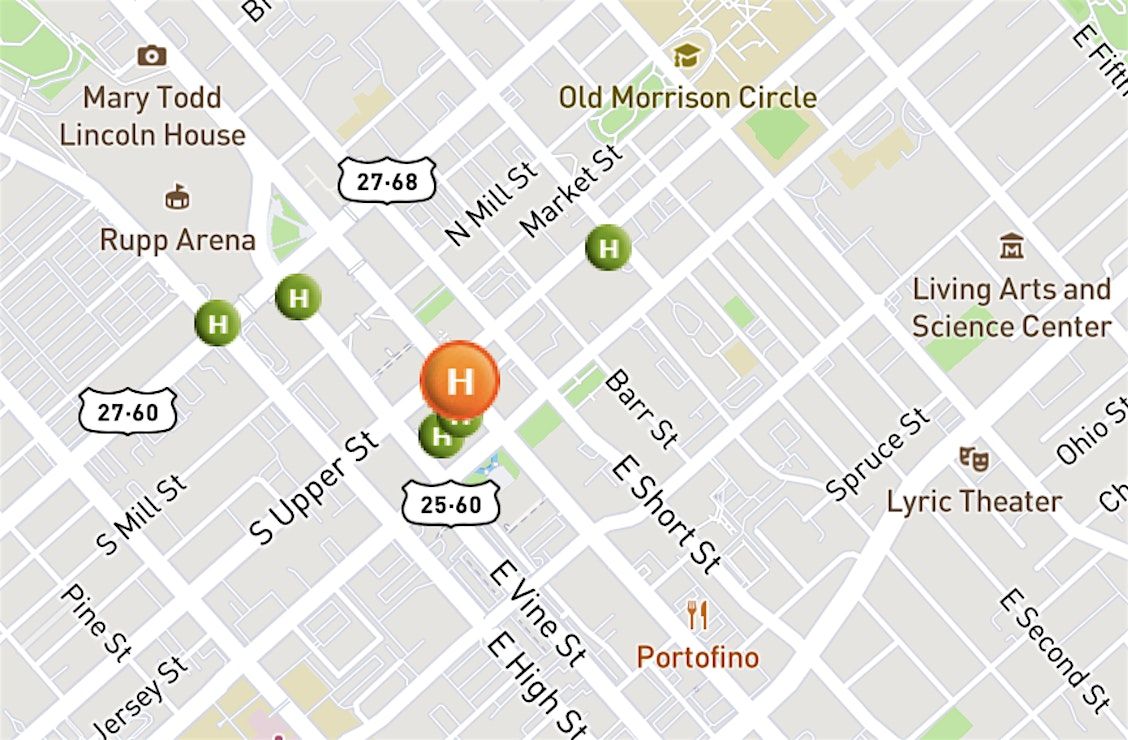Open the hotel marker closest to Rupp Arena label
This screenshot has width=1128, height=740.
click(x=297, y=297)
